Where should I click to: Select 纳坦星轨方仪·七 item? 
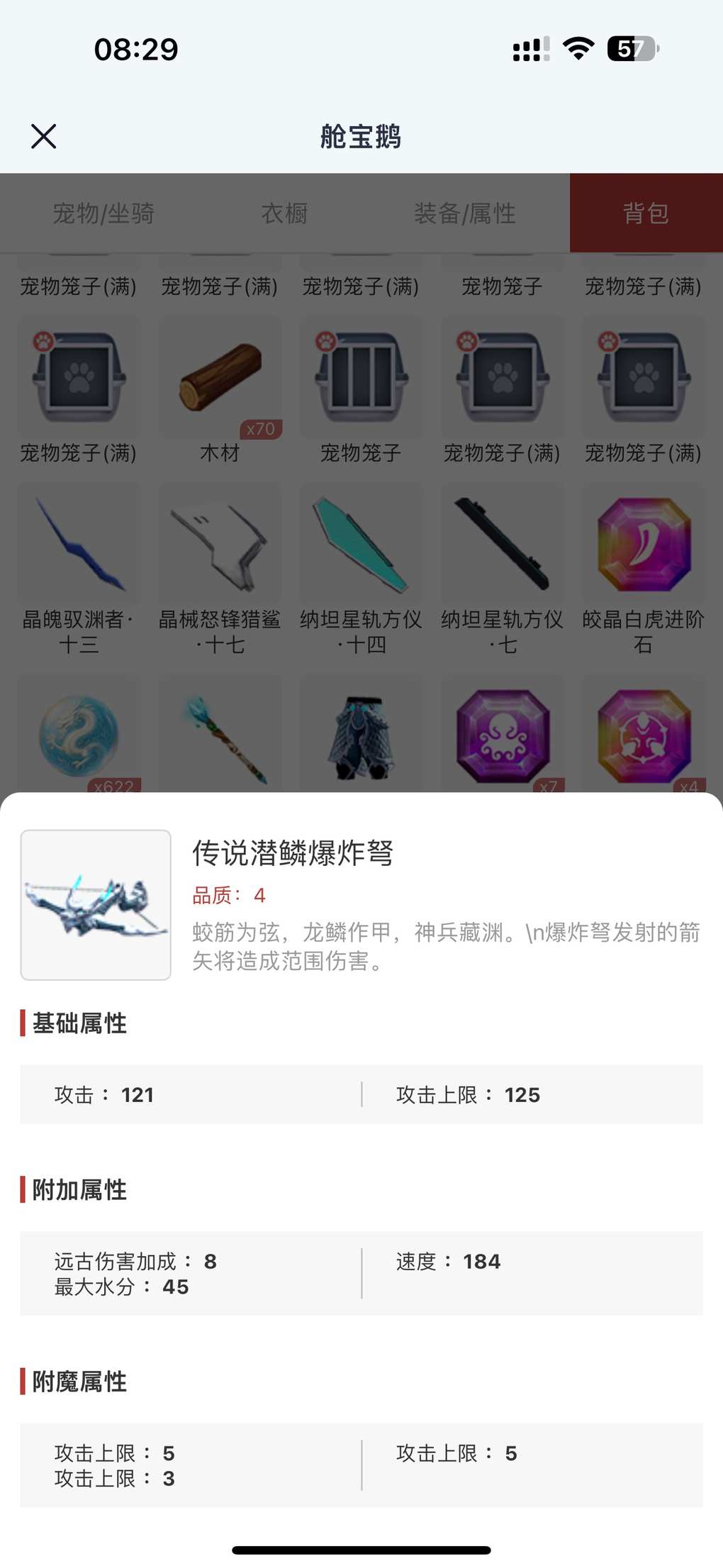point(503,545)
